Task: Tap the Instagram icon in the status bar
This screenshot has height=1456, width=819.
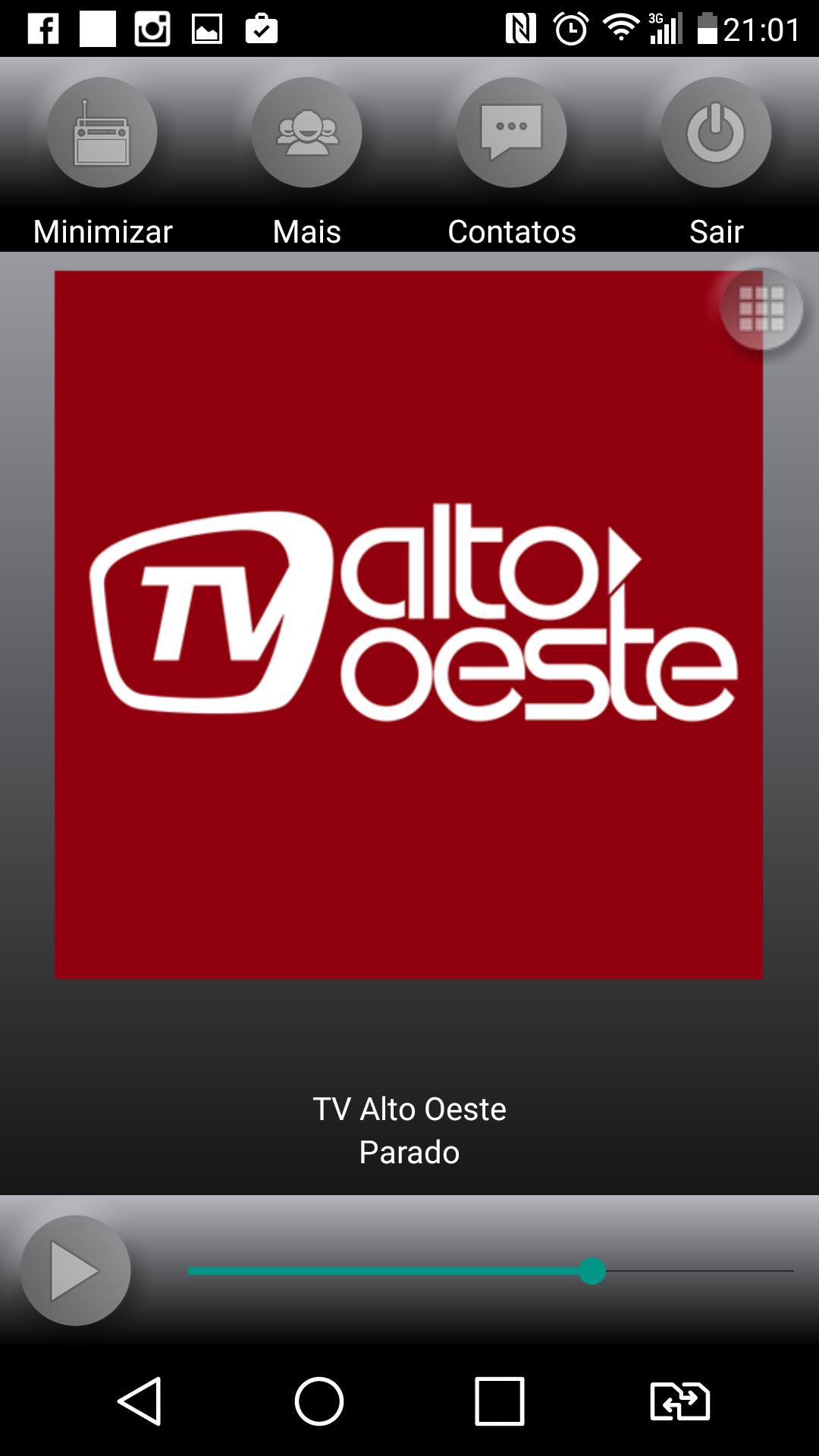Action: point(151,29)
